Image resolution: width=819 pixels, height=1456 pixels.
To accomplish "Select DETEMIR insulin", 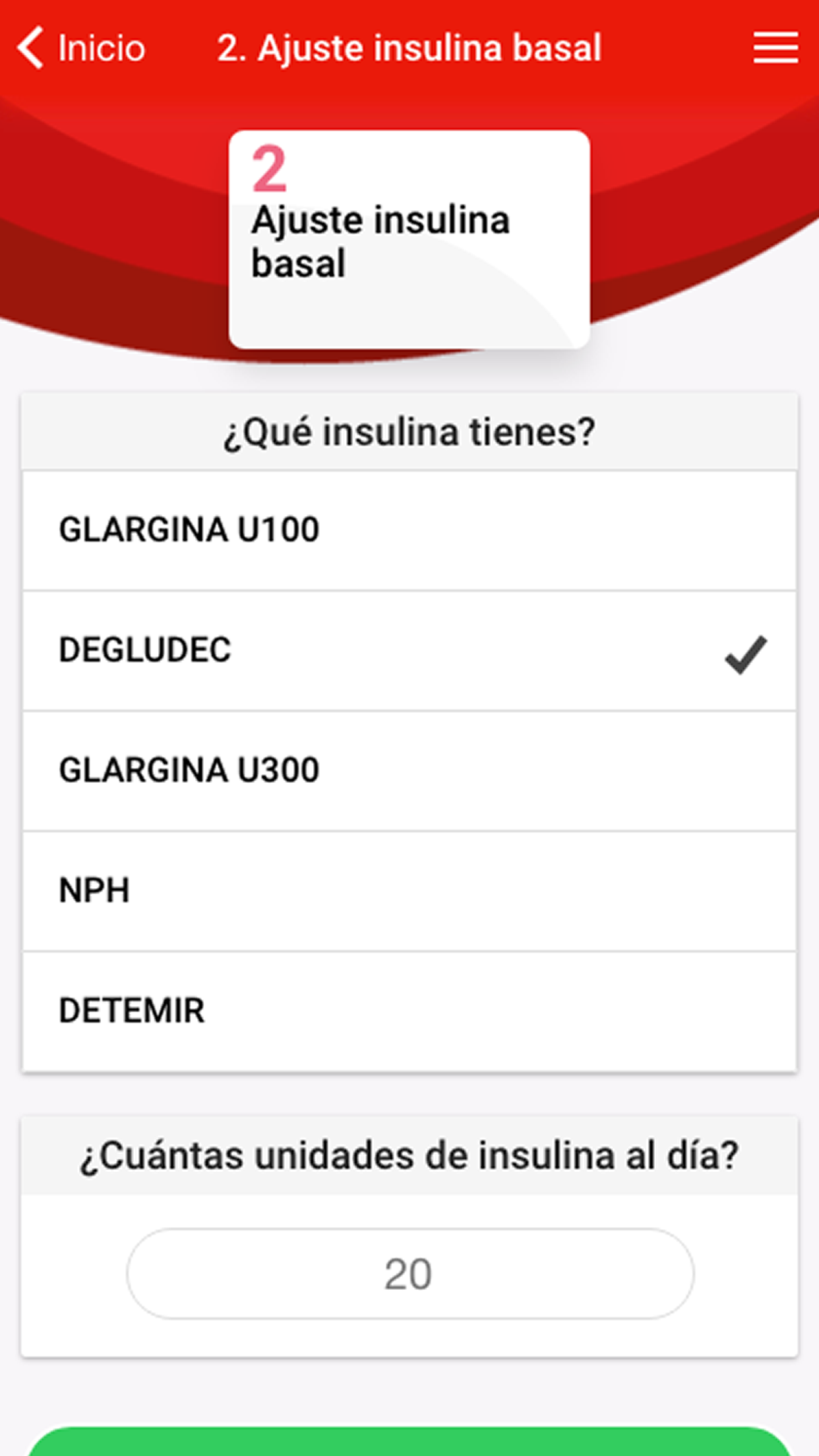I will [409, 1011].
